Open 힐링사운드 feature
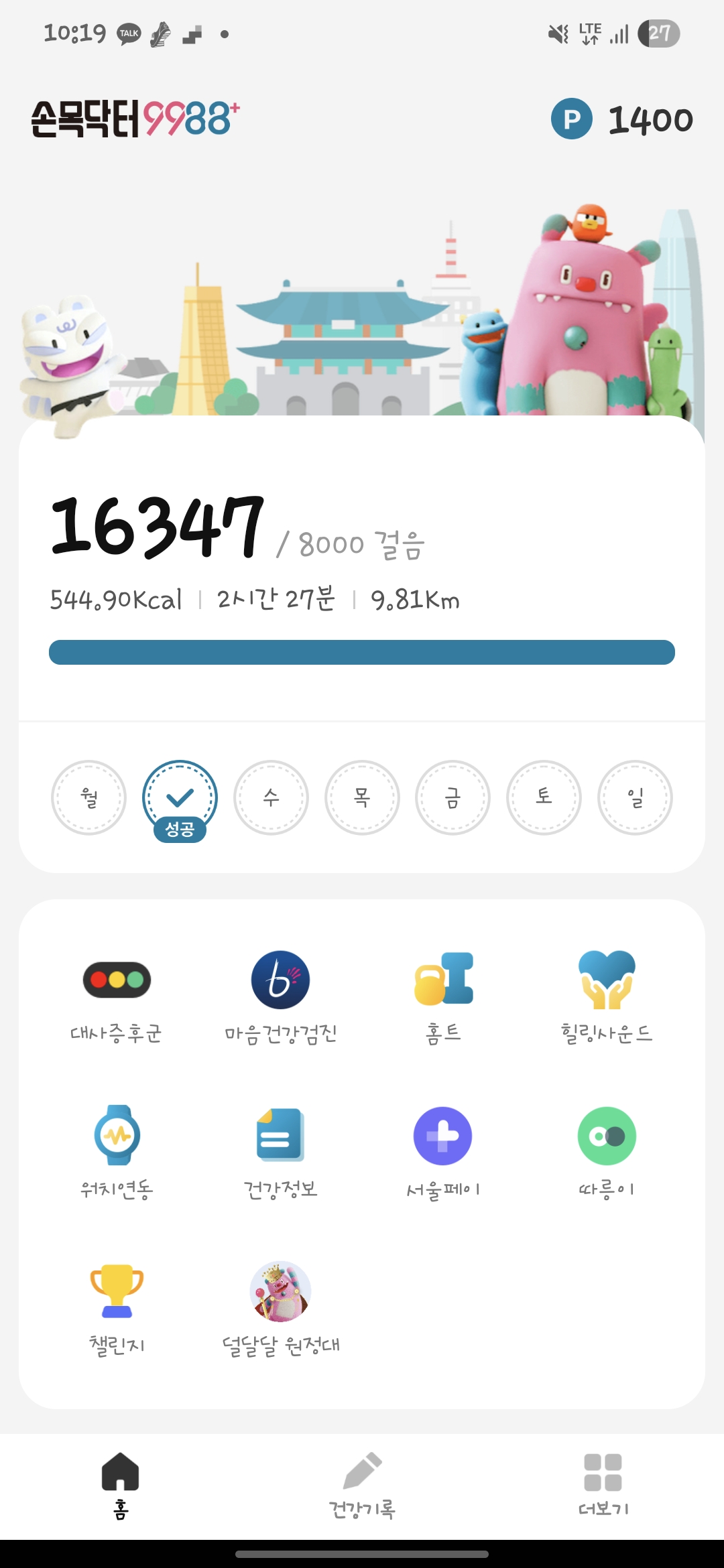Screen dimensions: 724x1568 [607, 996]
